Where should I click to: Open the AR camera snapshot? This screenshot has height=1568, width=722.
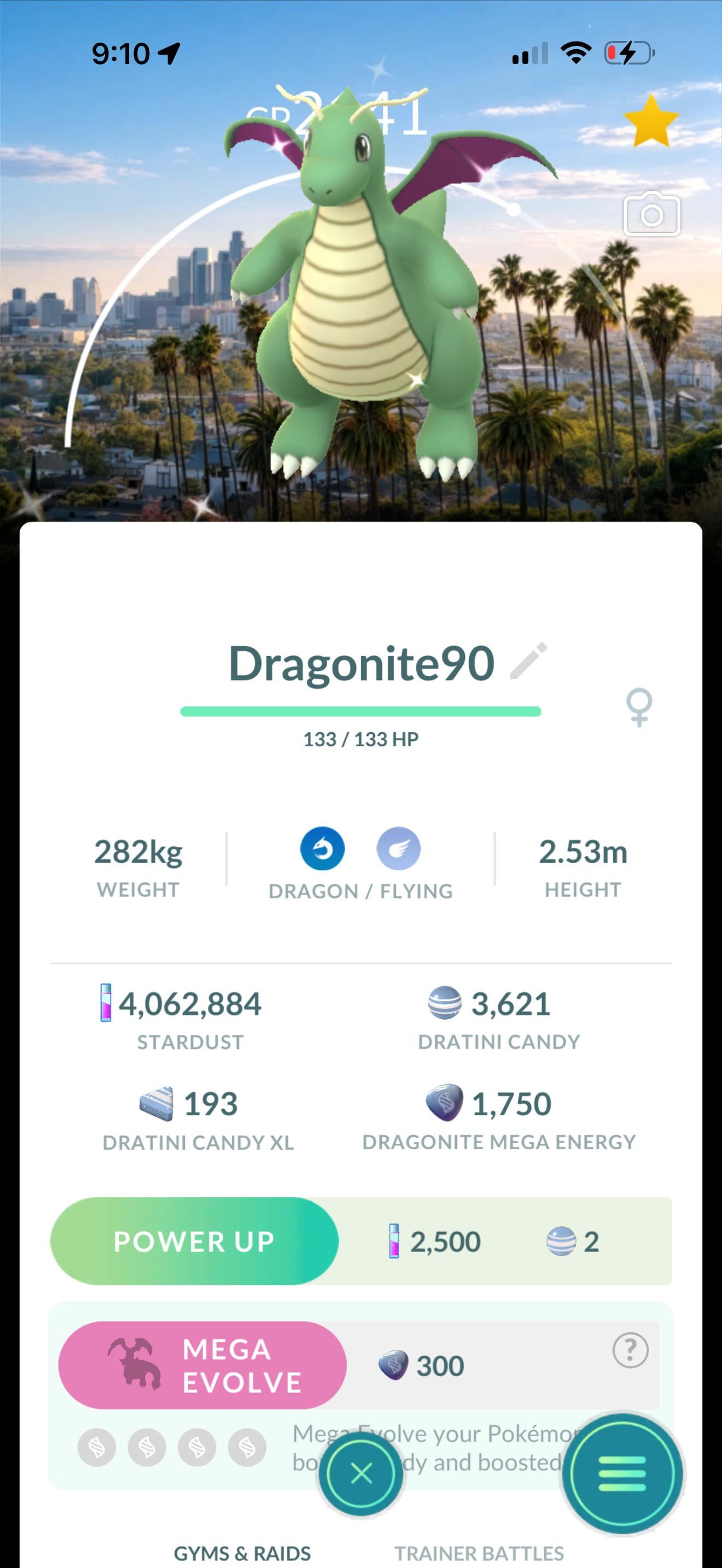651,214
